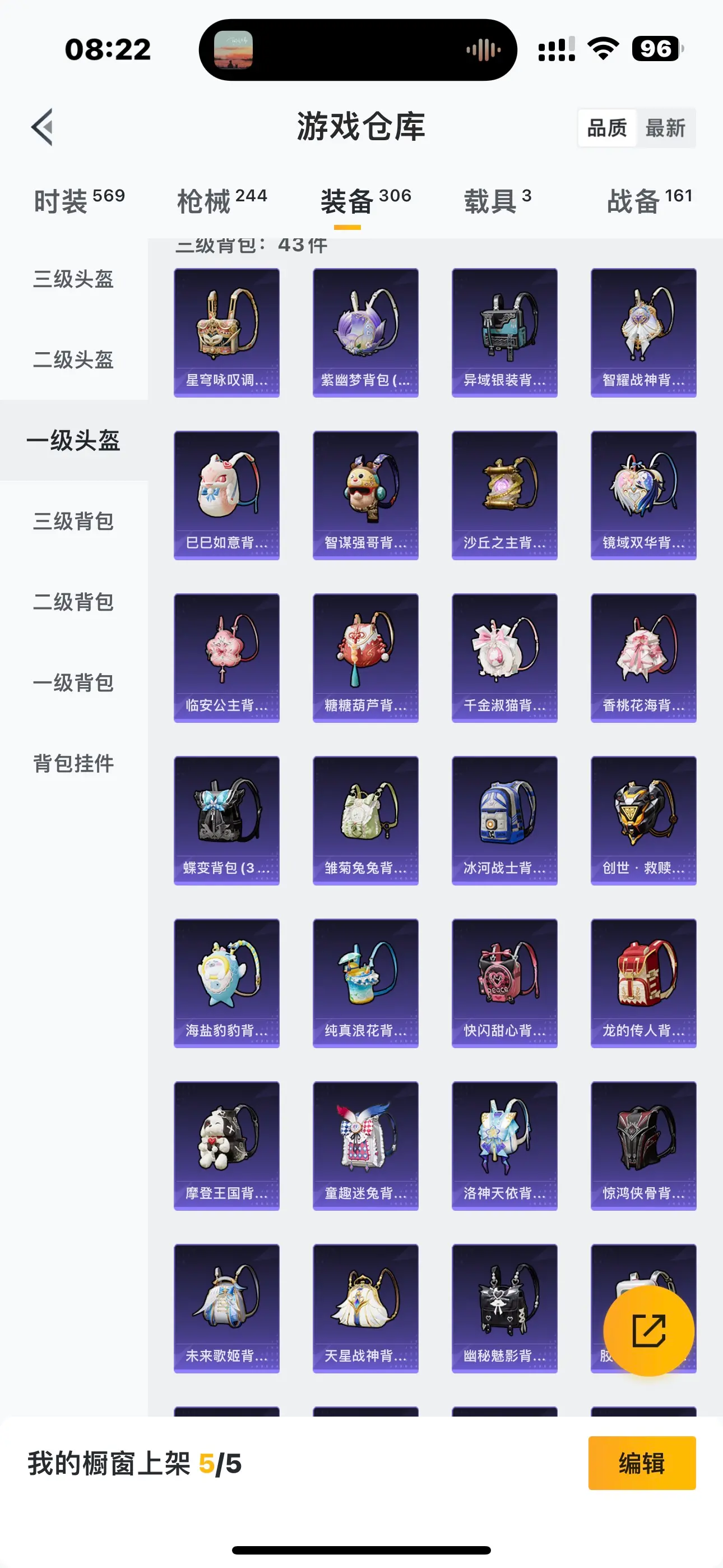Open the 载具 tab
This screenshot has width=723, height=1568.
(x=497, y=201)
